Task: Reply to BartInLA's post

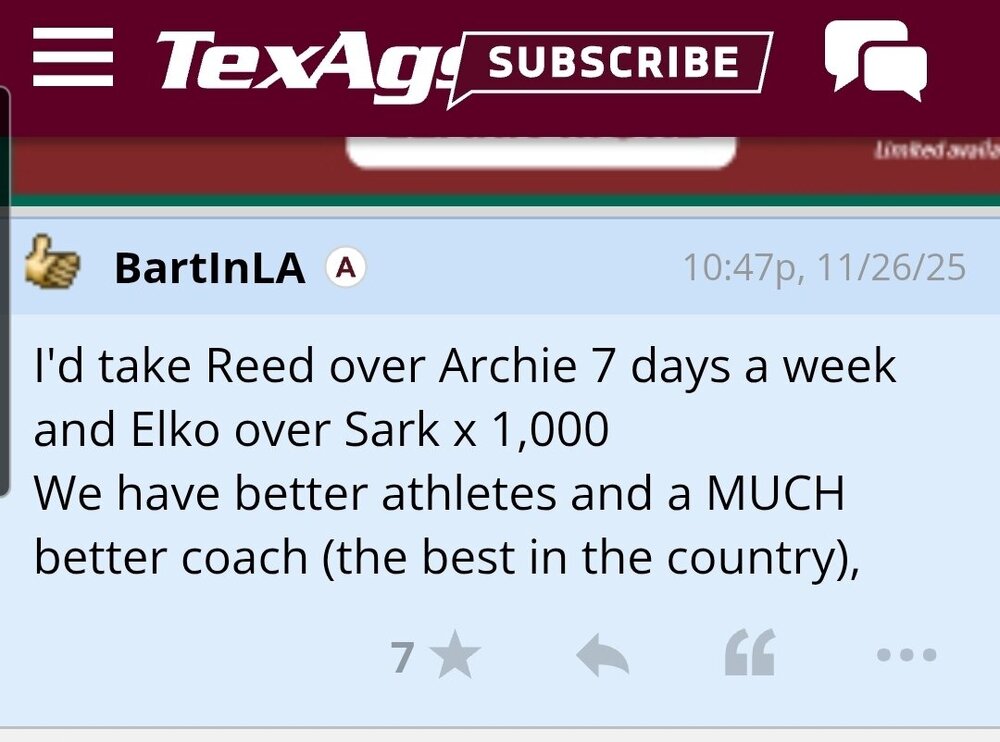Action: click(602, 657)
